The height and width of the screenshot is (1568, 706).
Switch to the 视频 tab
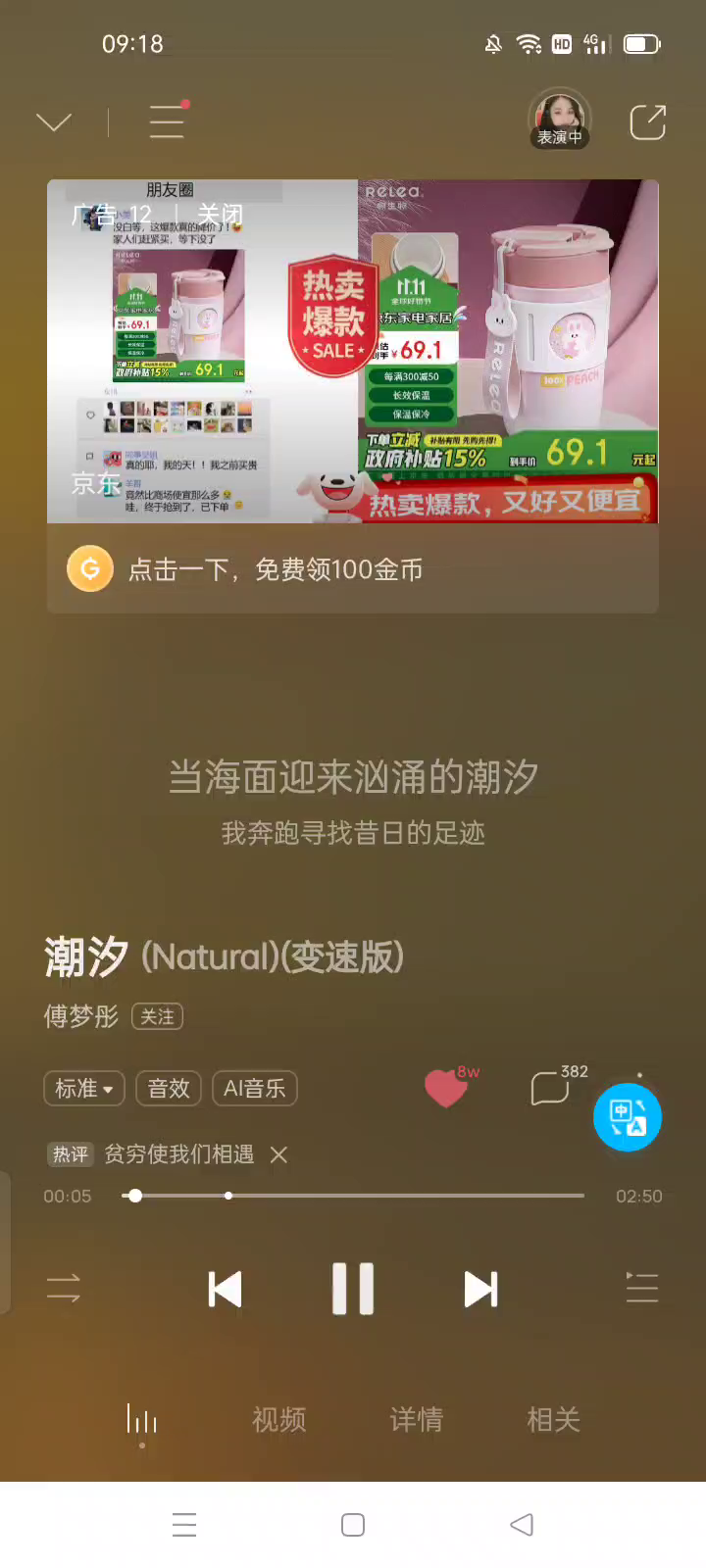[279, 1419]
